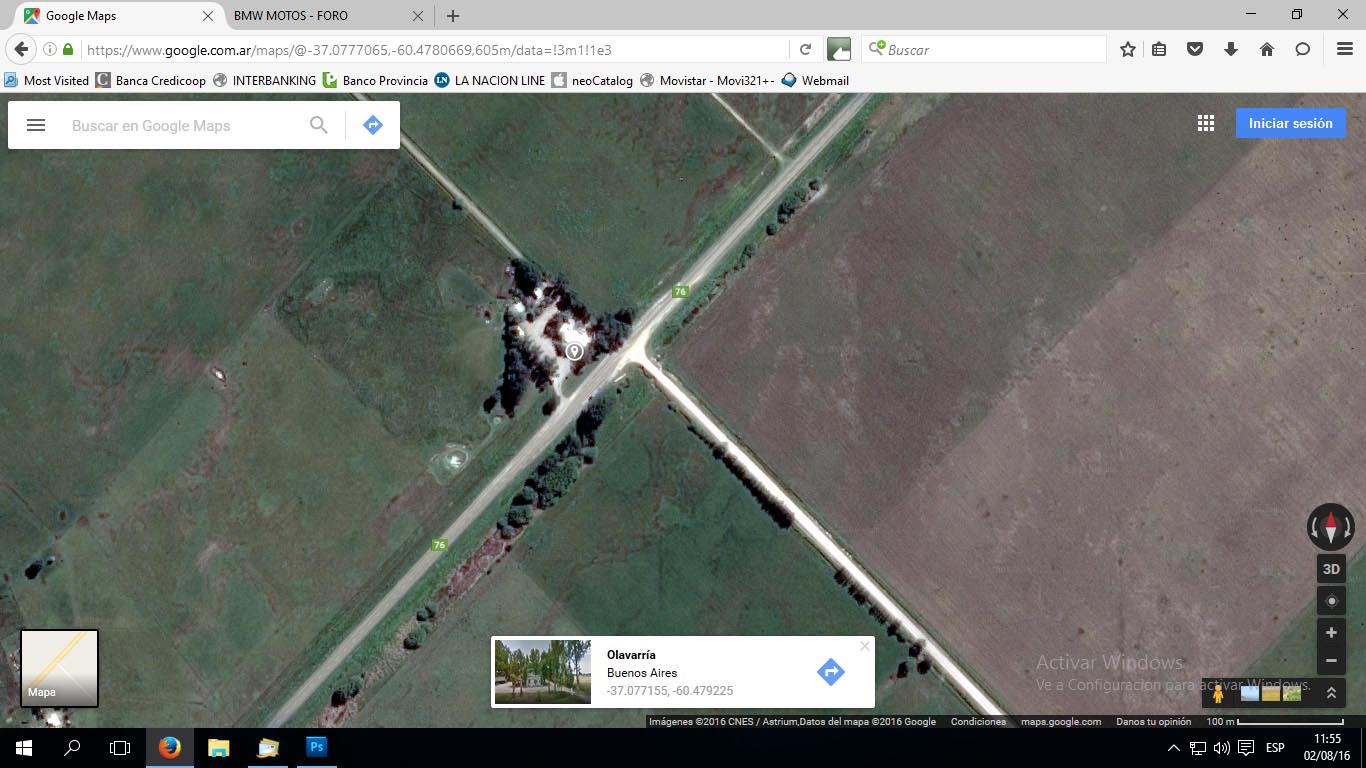Reload the page from the address bar
The height and width of the screenshot is (768, 1366).
[x=805, y=49]
